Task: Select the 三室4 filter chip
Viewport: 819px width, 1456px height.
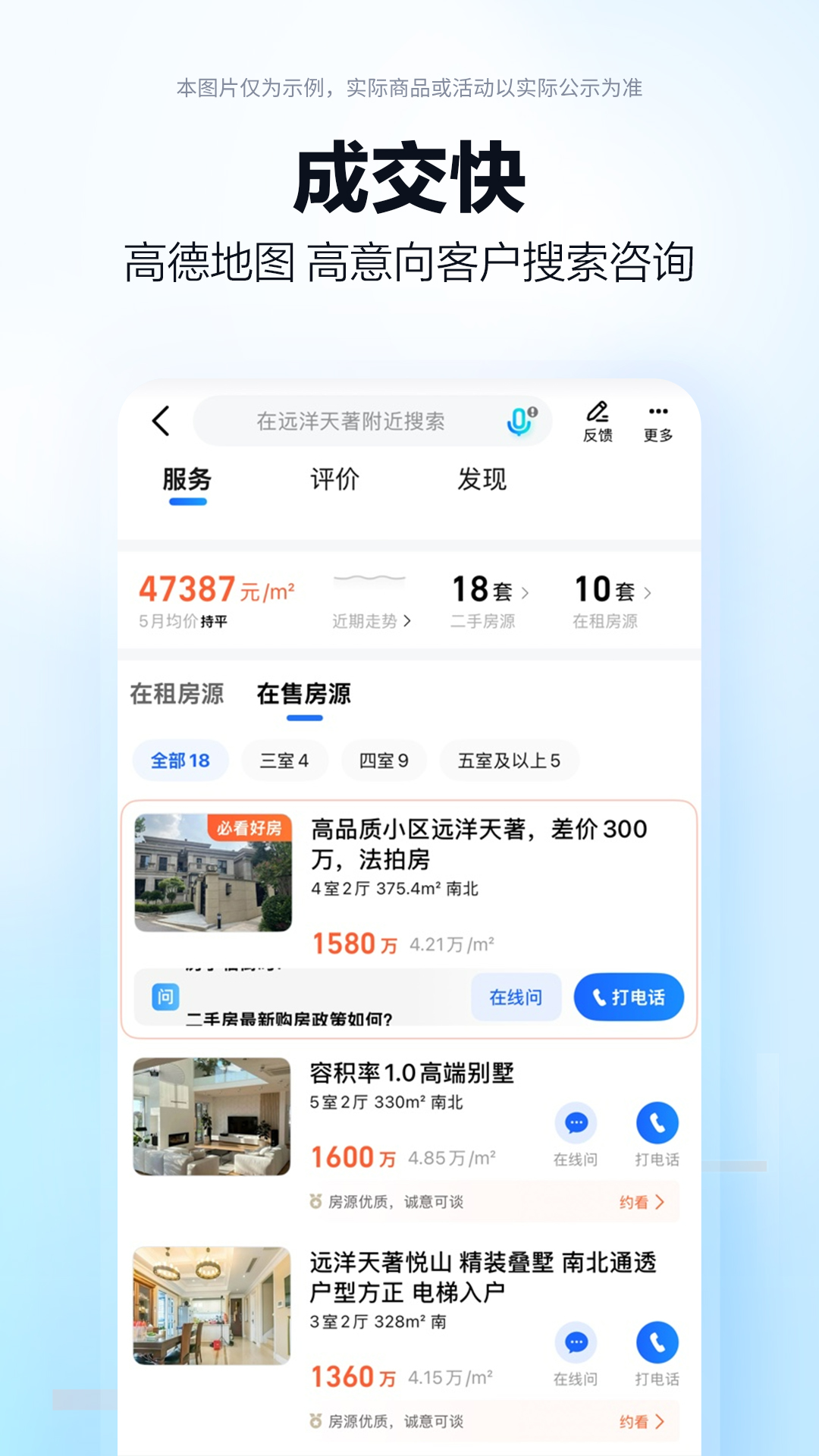Action: click(284, 760)
